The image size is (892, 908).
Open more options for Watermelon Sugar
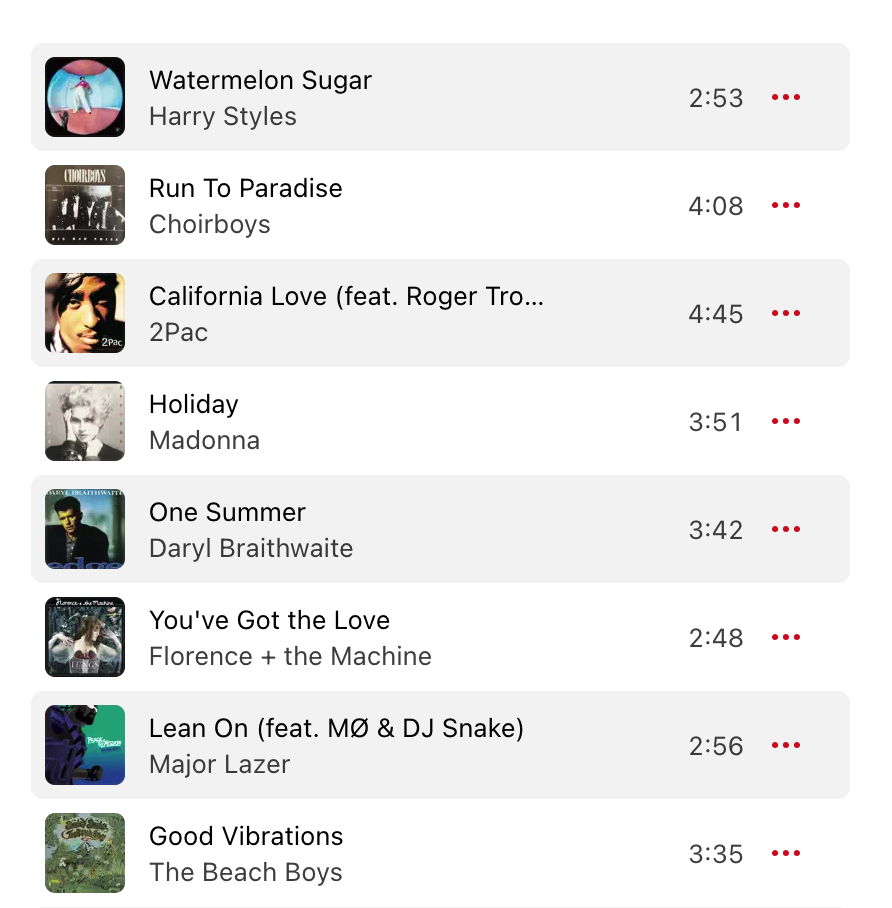[x=786, y=97]
